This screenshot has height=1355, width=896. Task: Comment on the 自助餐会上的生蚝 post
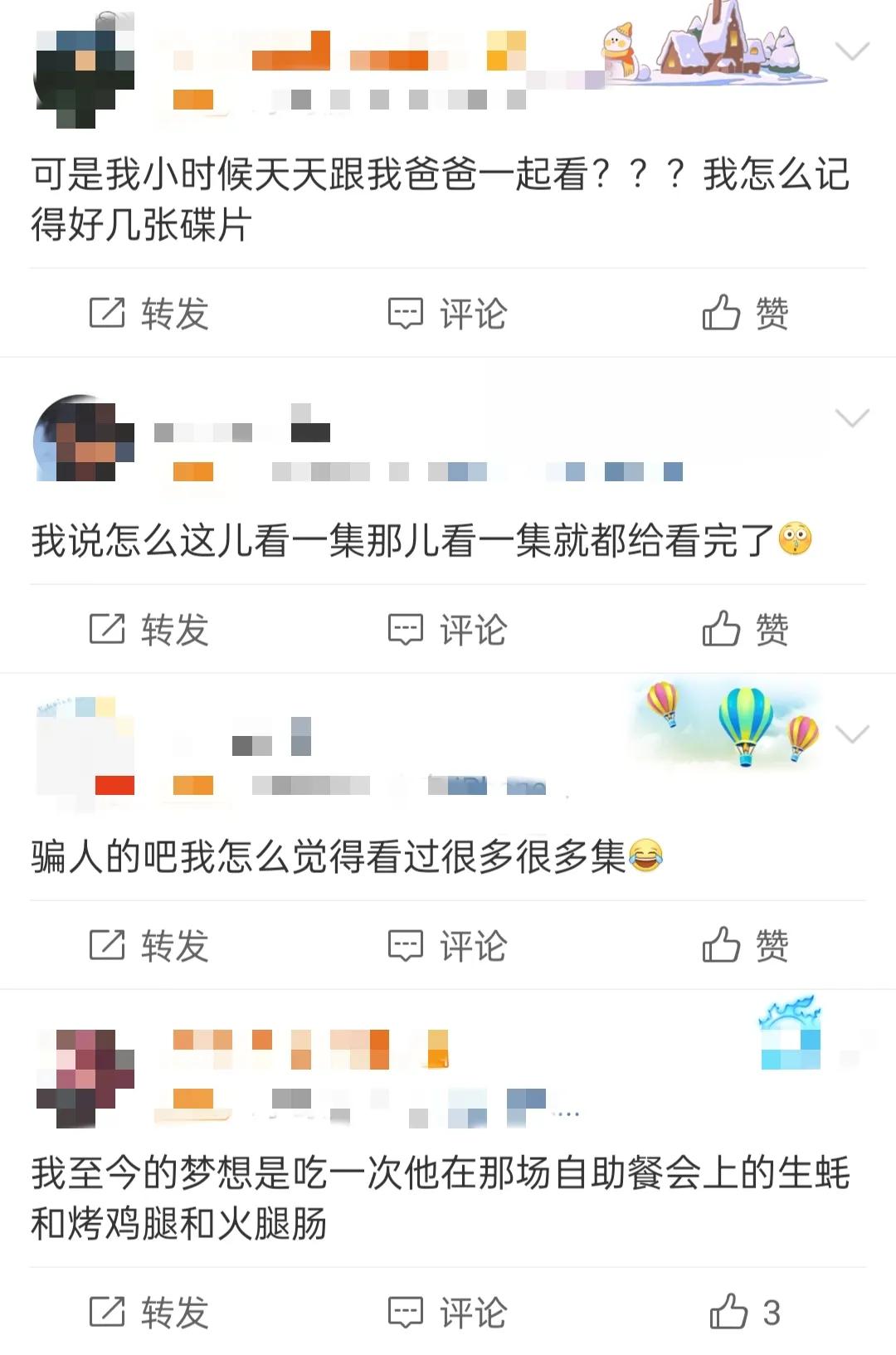point(447,1313)
